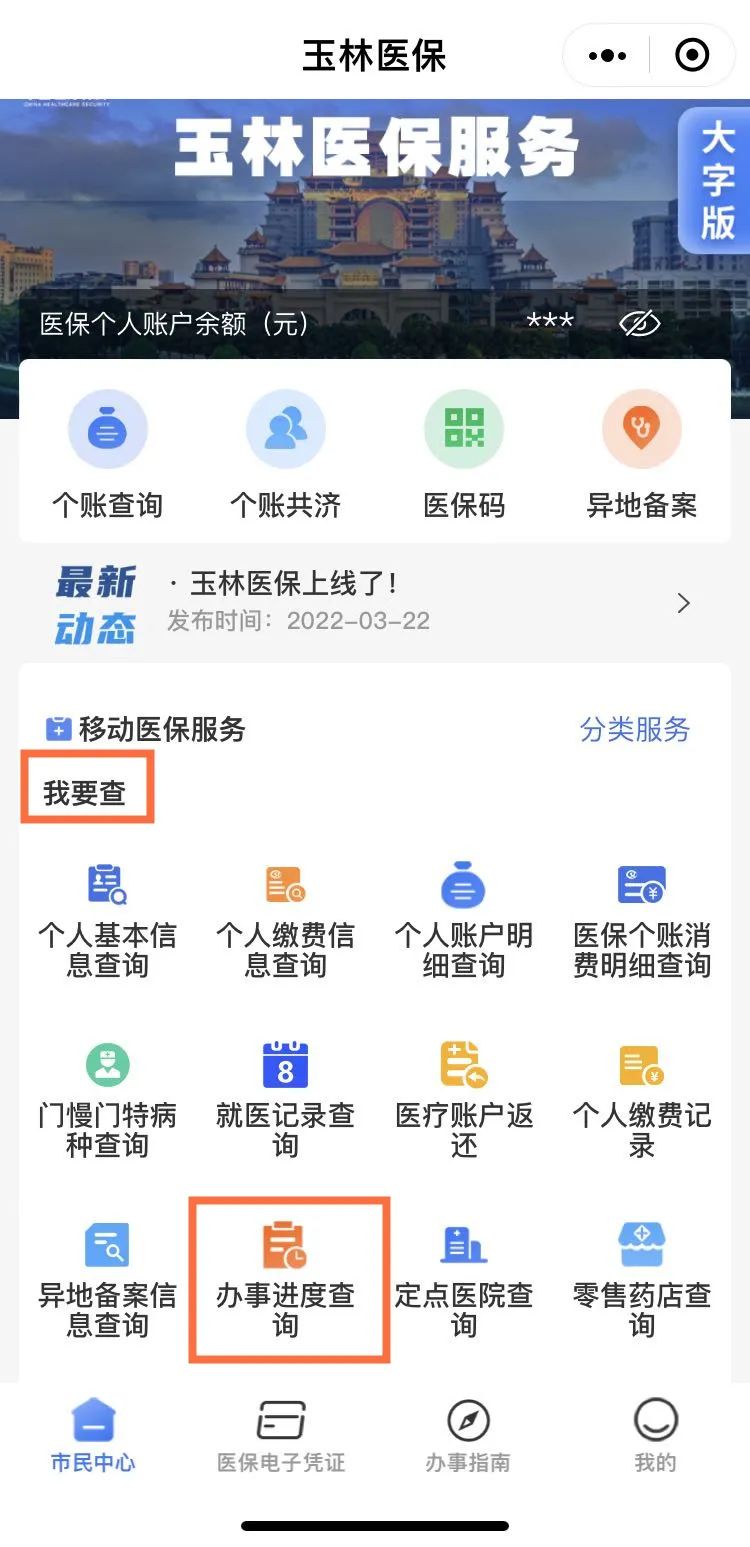750x1547 pixels.
Task: Switch to the 办事指南 tab
Action: tap(468, 1436)
